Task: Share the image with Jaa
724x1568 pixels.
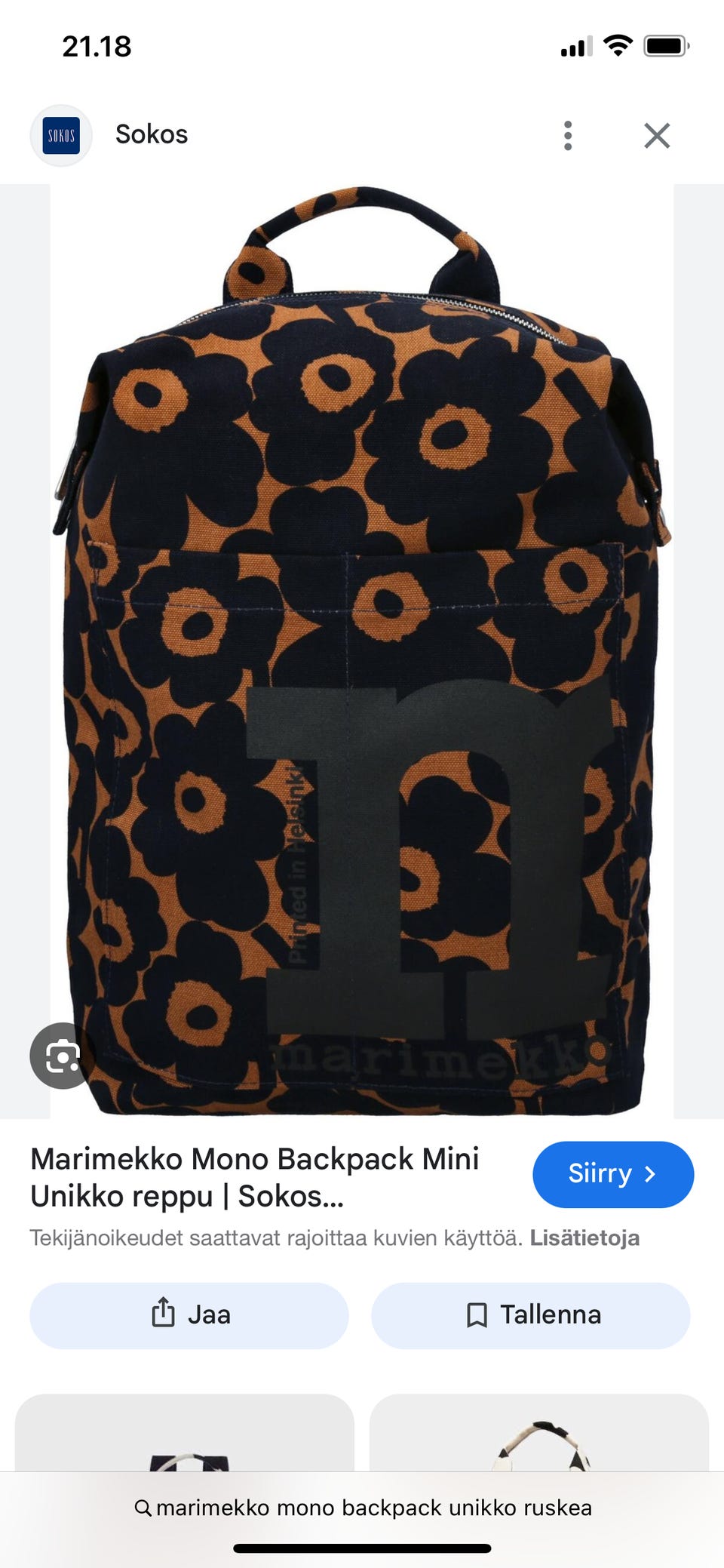Action: (189, 1315)
